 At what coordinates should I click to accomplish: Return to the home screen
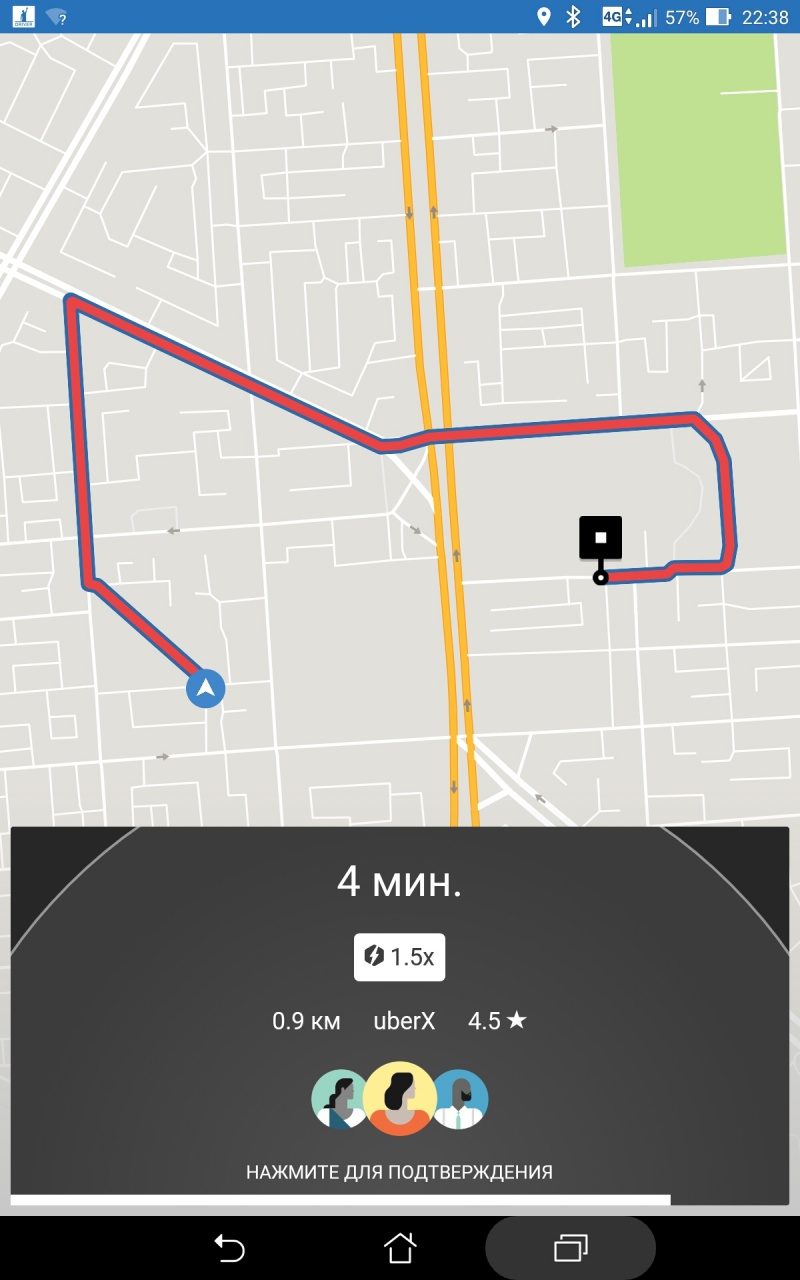[x=400, y=1248]
